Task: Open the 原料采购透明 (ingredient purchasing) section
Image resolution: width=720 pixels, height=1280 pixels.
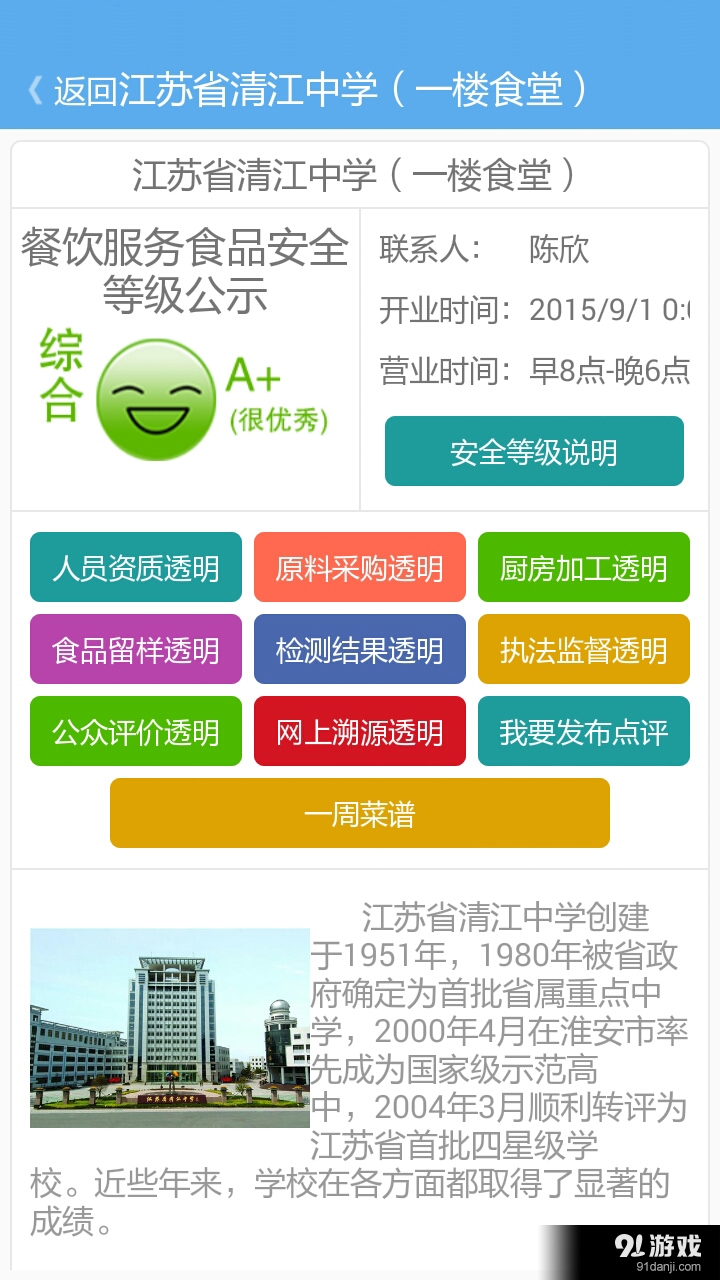Action: click(359, 567)
